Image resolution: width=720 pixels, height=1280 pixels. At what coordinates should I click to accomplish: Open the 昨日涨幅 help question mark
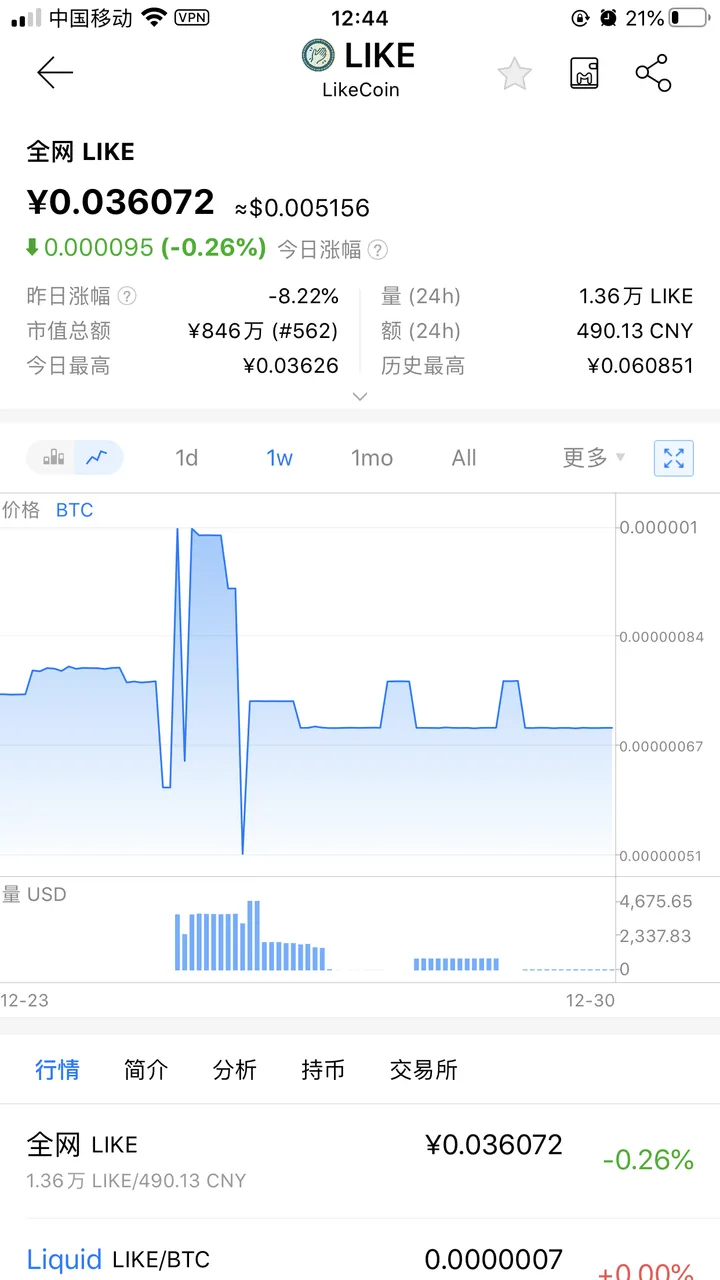click(127, 296)
